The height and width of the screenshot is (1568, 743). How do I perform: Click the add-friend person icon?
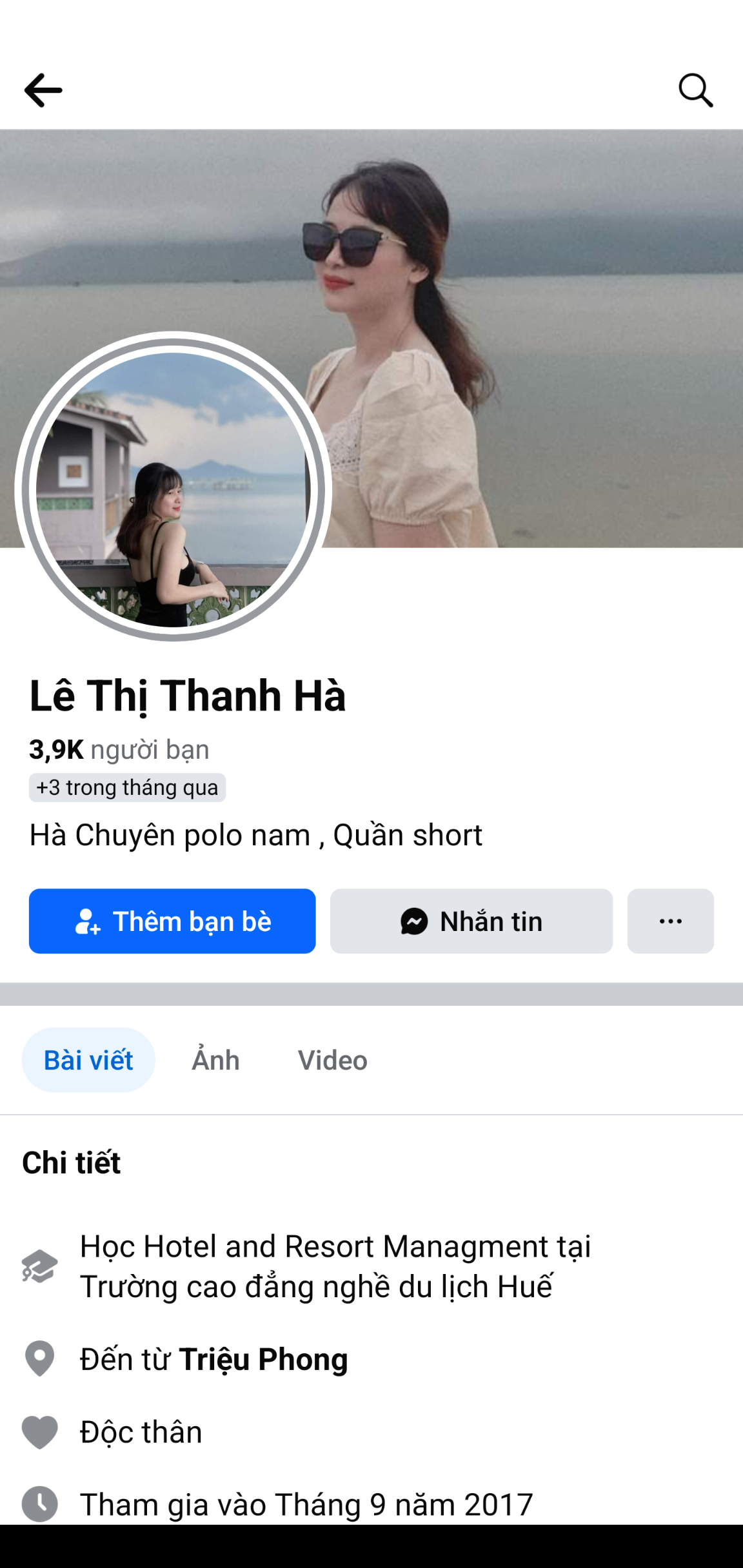tap(87, 921)
